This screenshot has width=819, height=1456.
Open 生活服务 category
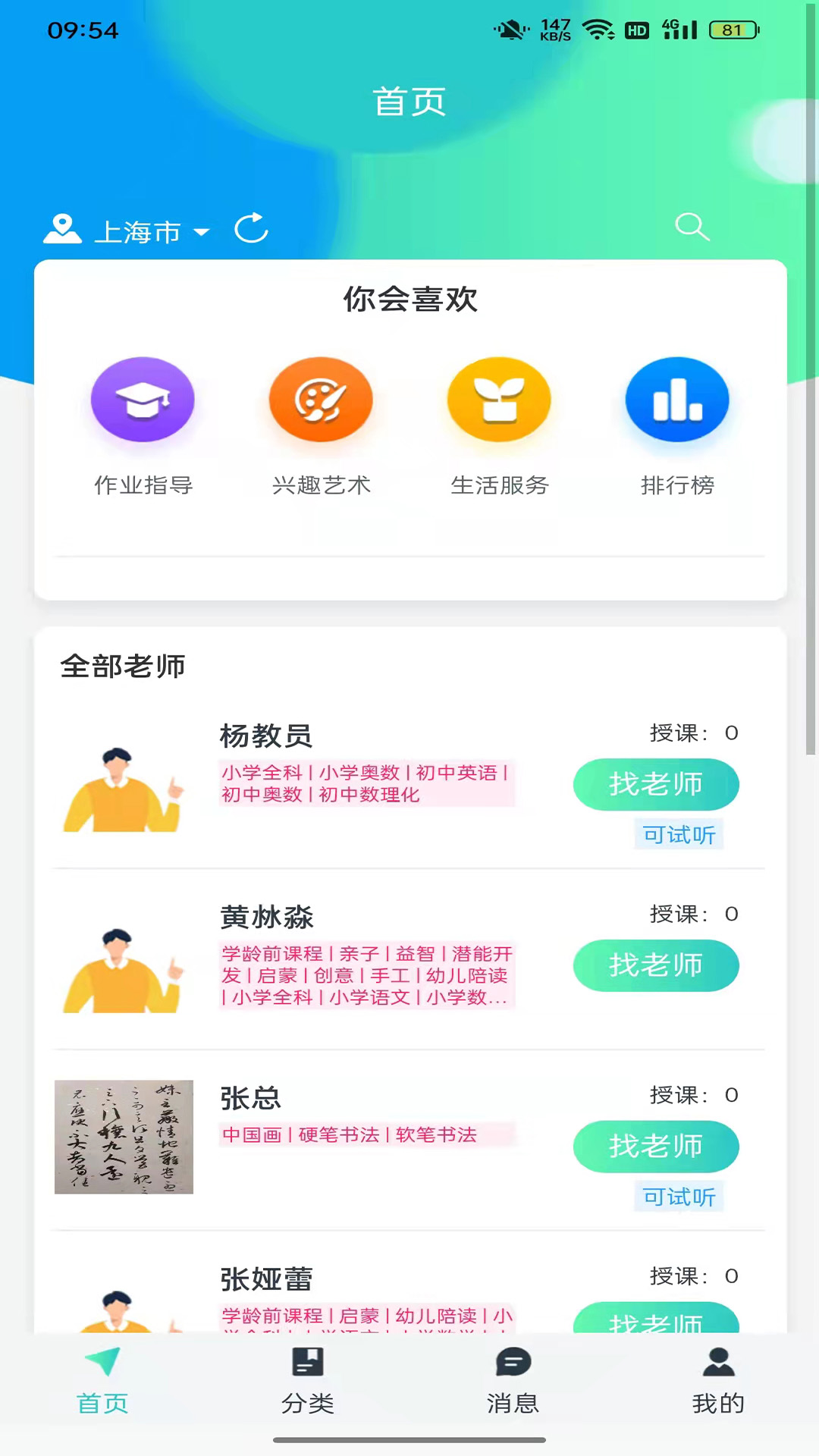coord(499,426)
